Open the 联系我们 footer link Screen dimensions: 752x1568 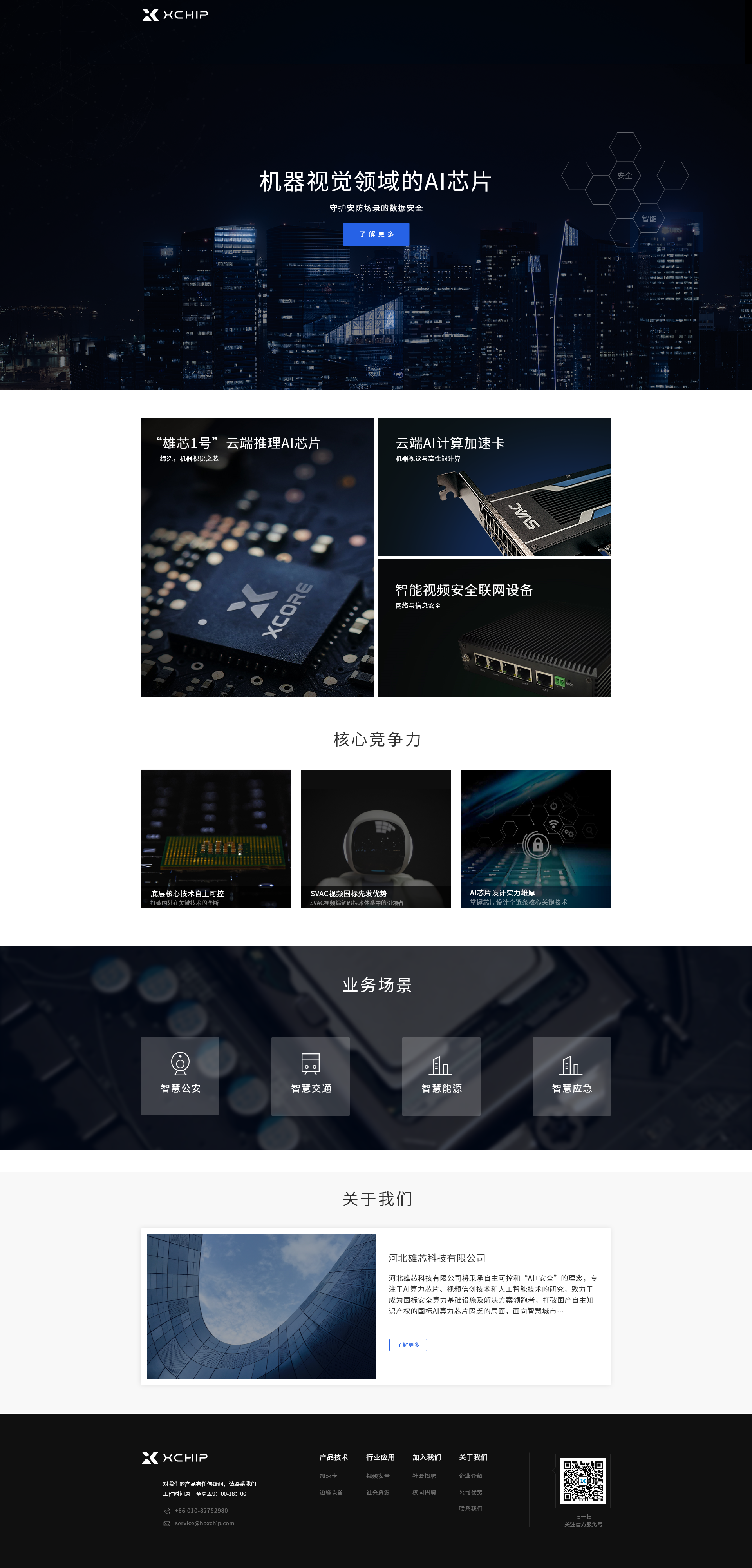(x=470, y=1508)
